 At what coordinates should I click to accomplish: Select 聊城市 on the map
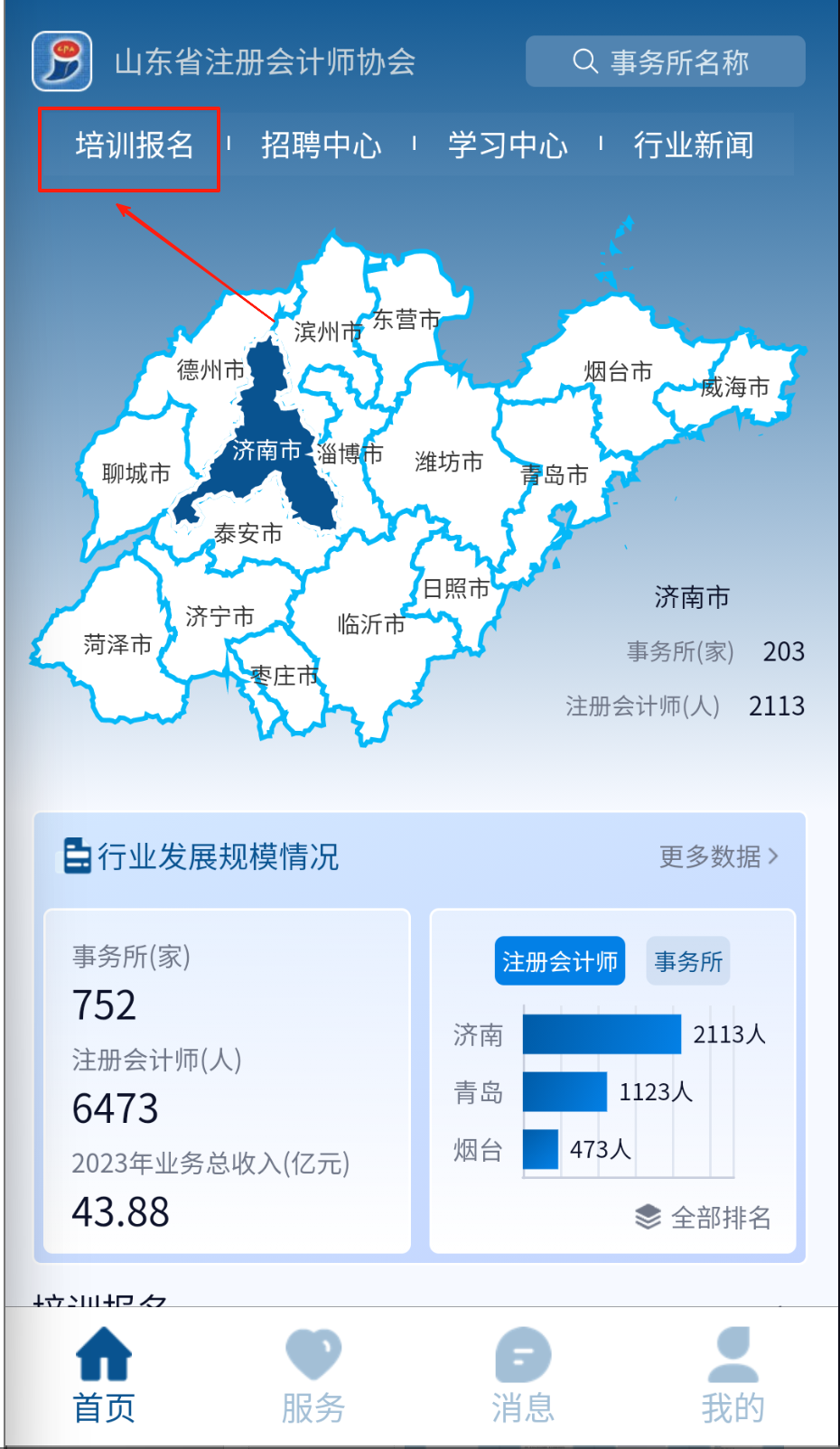[x=135, y=473]
